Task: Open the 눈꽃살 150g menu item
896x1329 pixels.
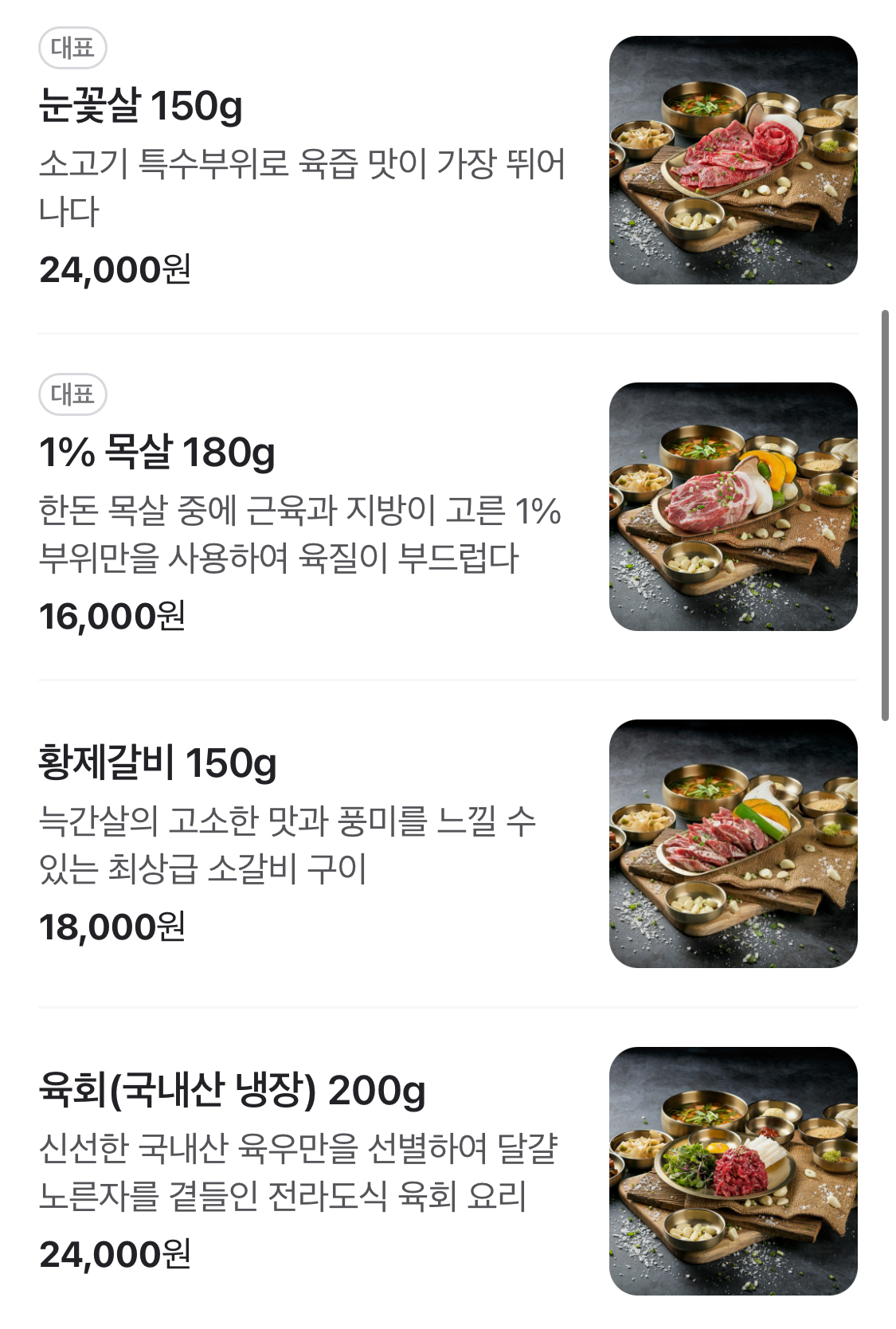Action: (x=141, y=106)
